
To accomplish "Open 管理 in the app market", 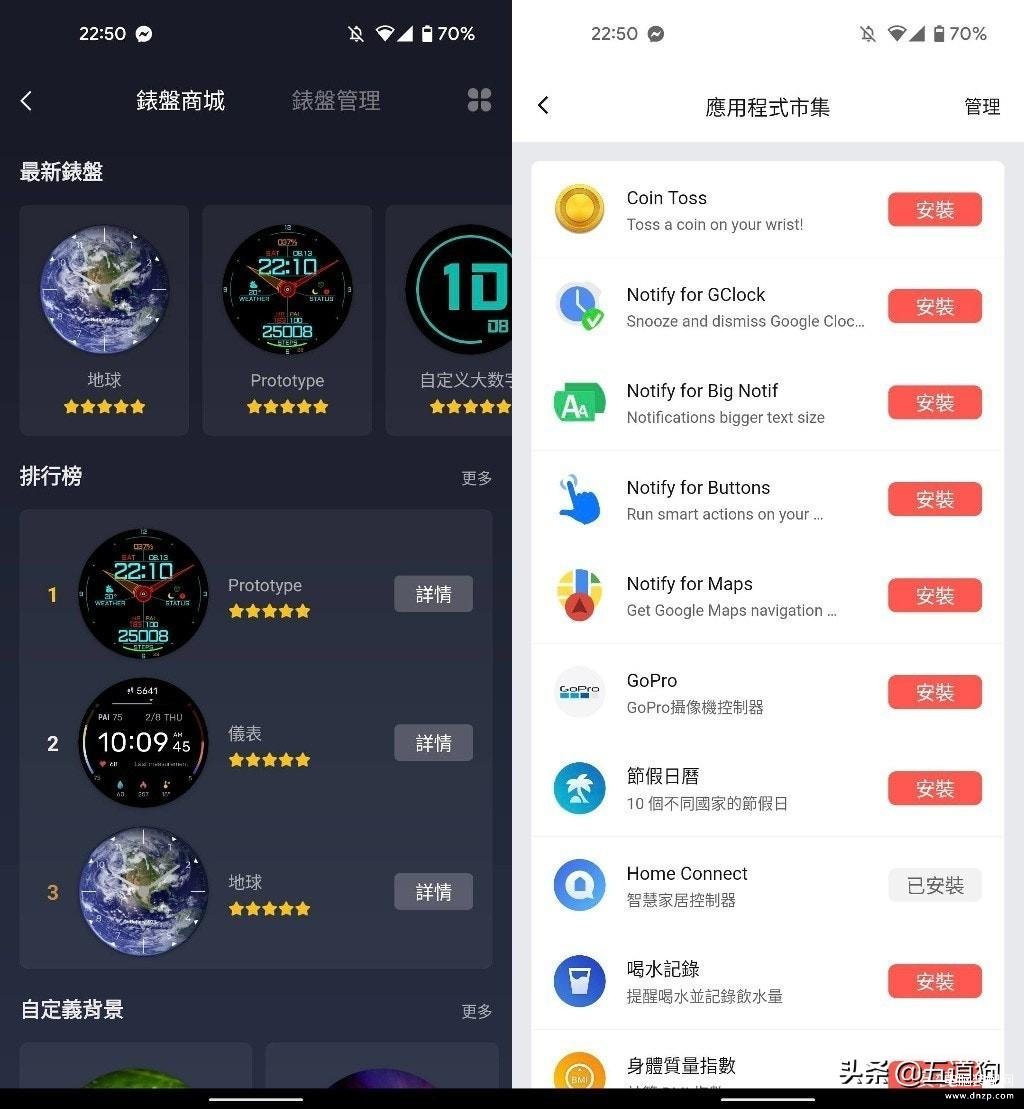I will click(x=981, y=107).
